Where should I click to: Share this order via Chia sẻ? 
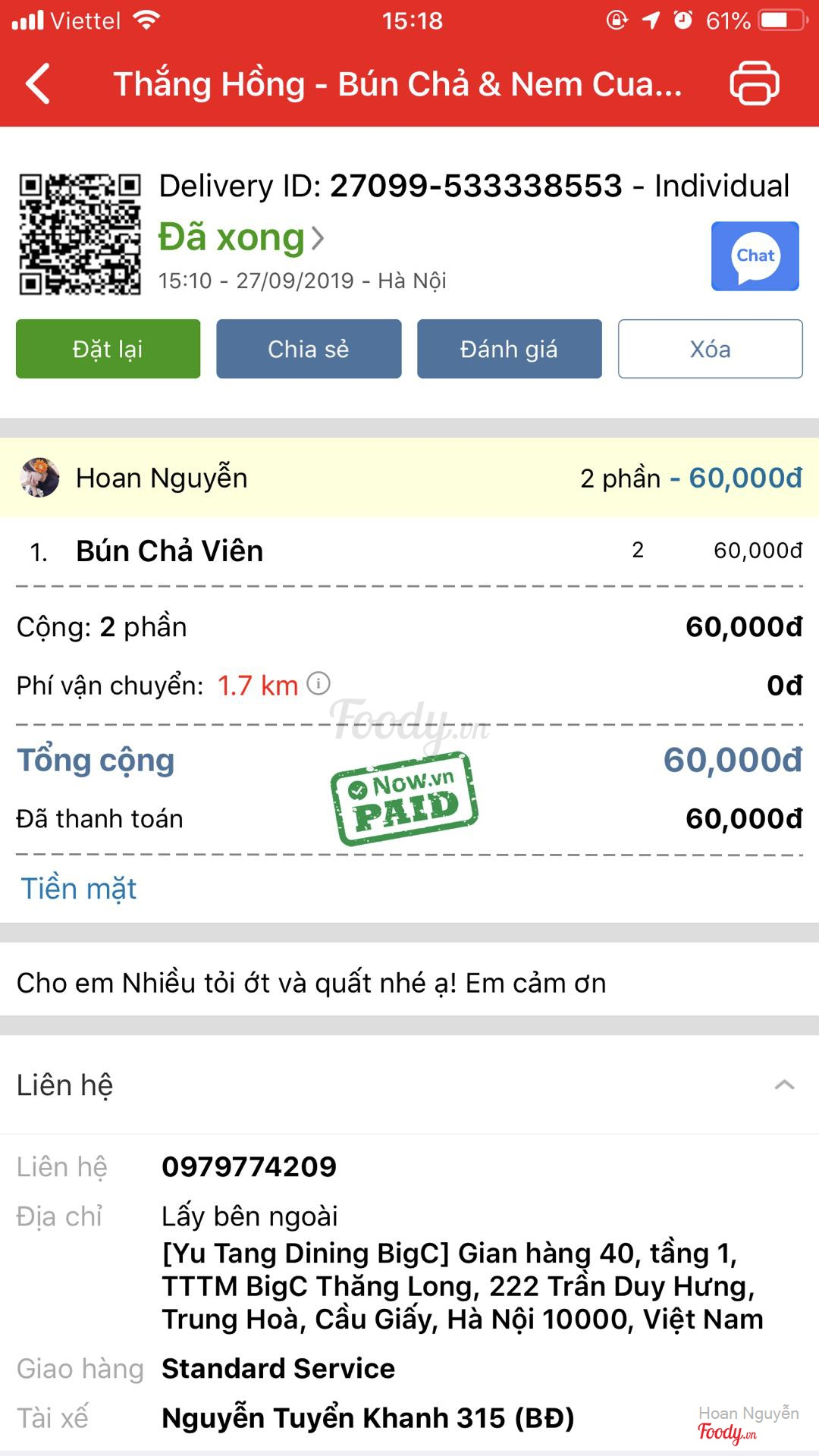click(x=309, y=349)
